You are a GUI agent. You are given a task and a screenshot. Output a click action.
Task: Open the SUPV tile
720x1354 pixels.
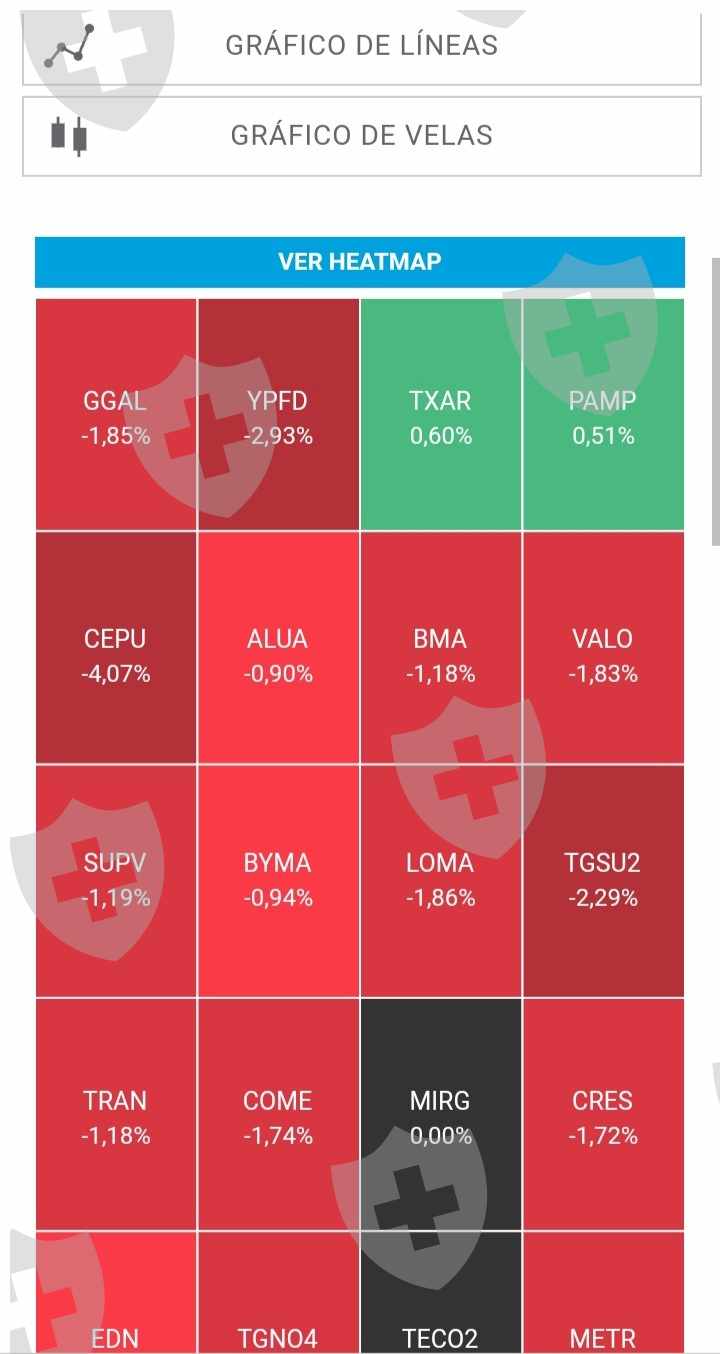coord(116,880)
